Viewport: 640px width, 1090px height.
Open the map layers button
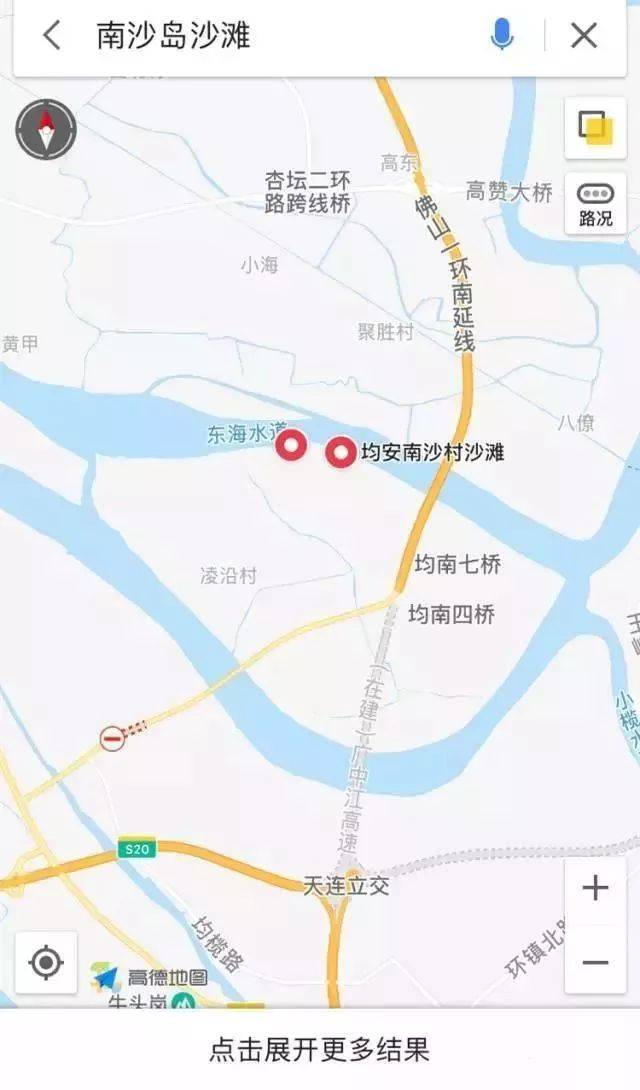(x=595, y=128)
